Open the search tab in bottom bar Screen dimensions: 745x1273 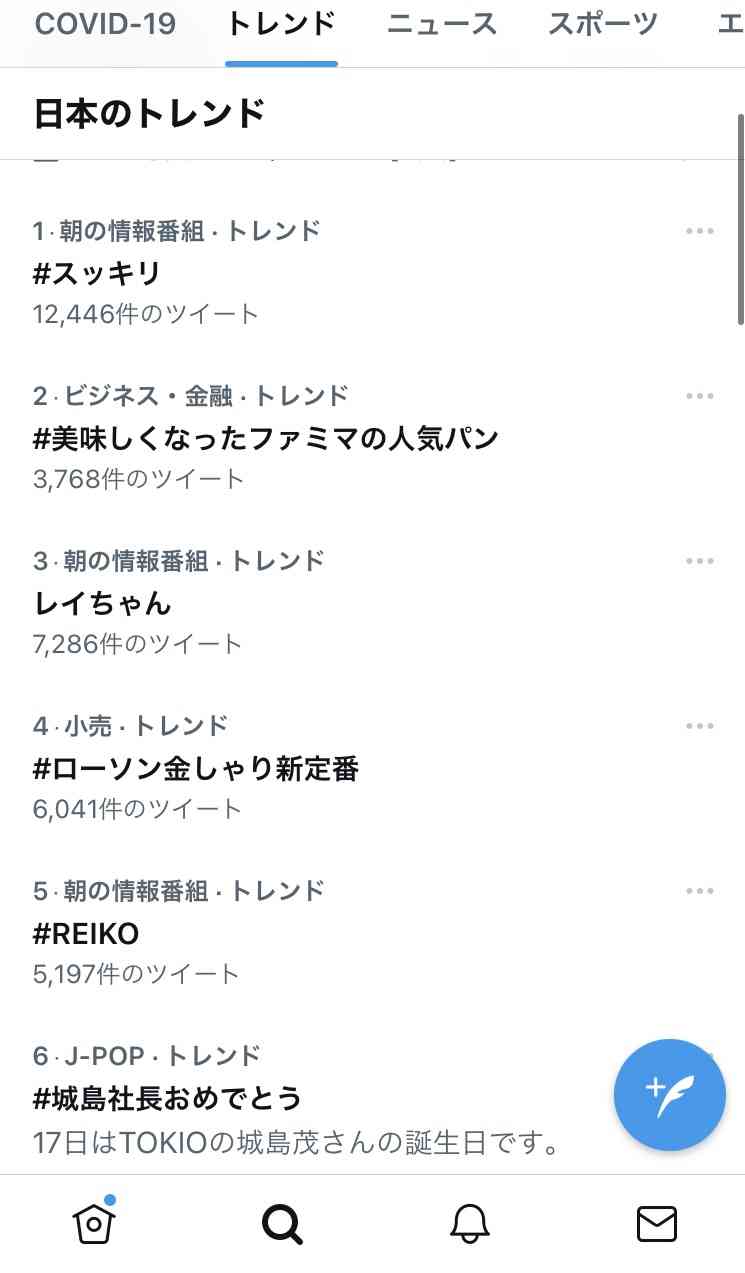[282, 1223]
